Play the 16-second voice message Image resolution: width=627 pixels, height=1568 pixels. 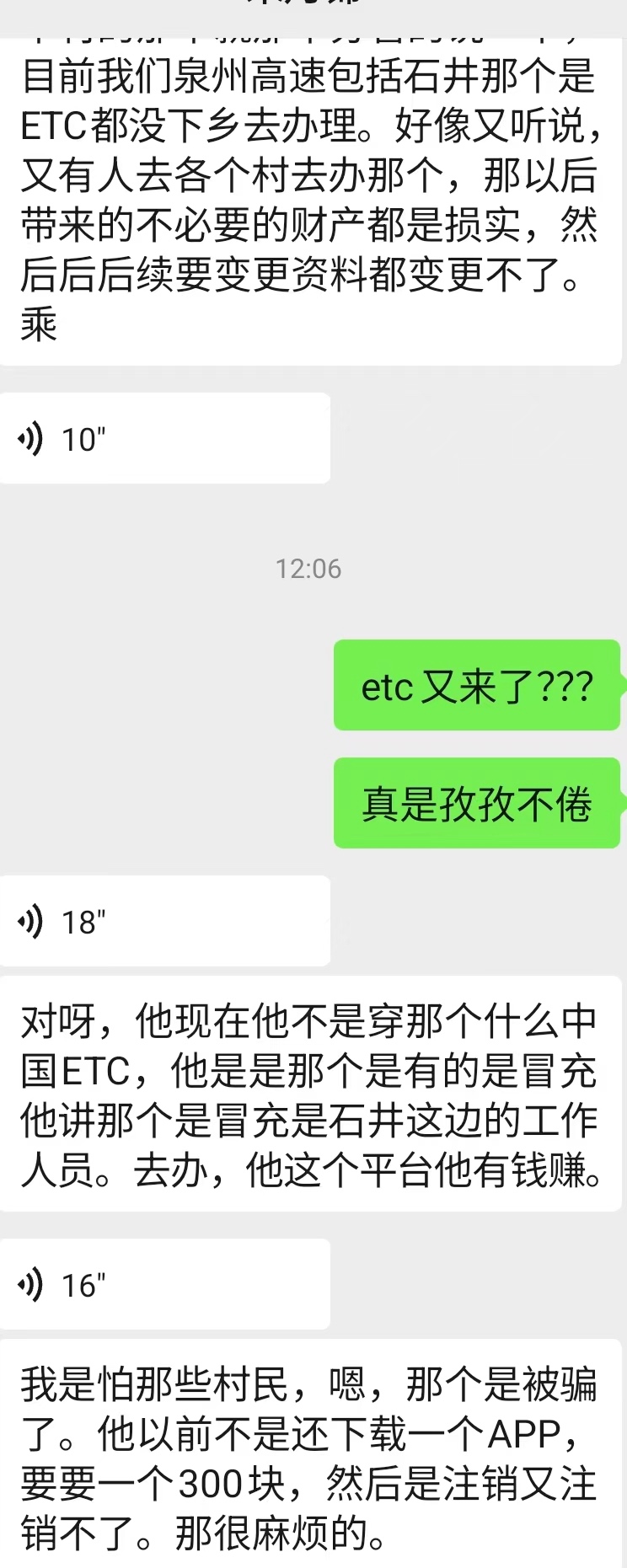[x=164, y=1284]
